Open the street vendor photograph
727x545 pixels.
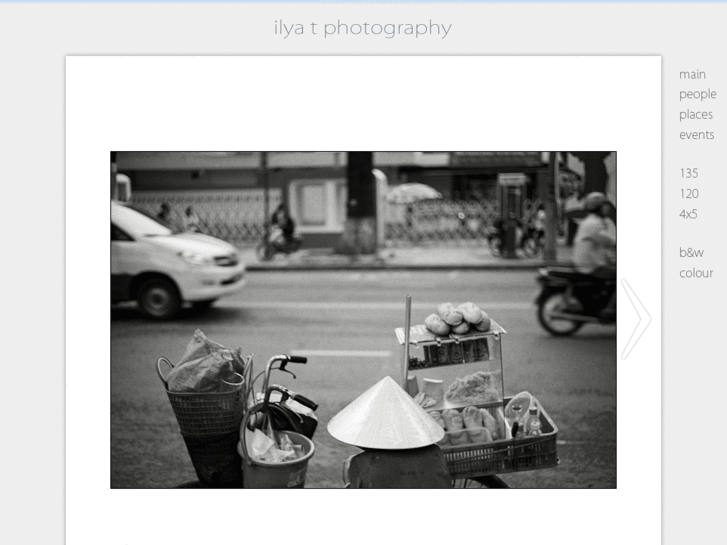click(x=363, y=319)
